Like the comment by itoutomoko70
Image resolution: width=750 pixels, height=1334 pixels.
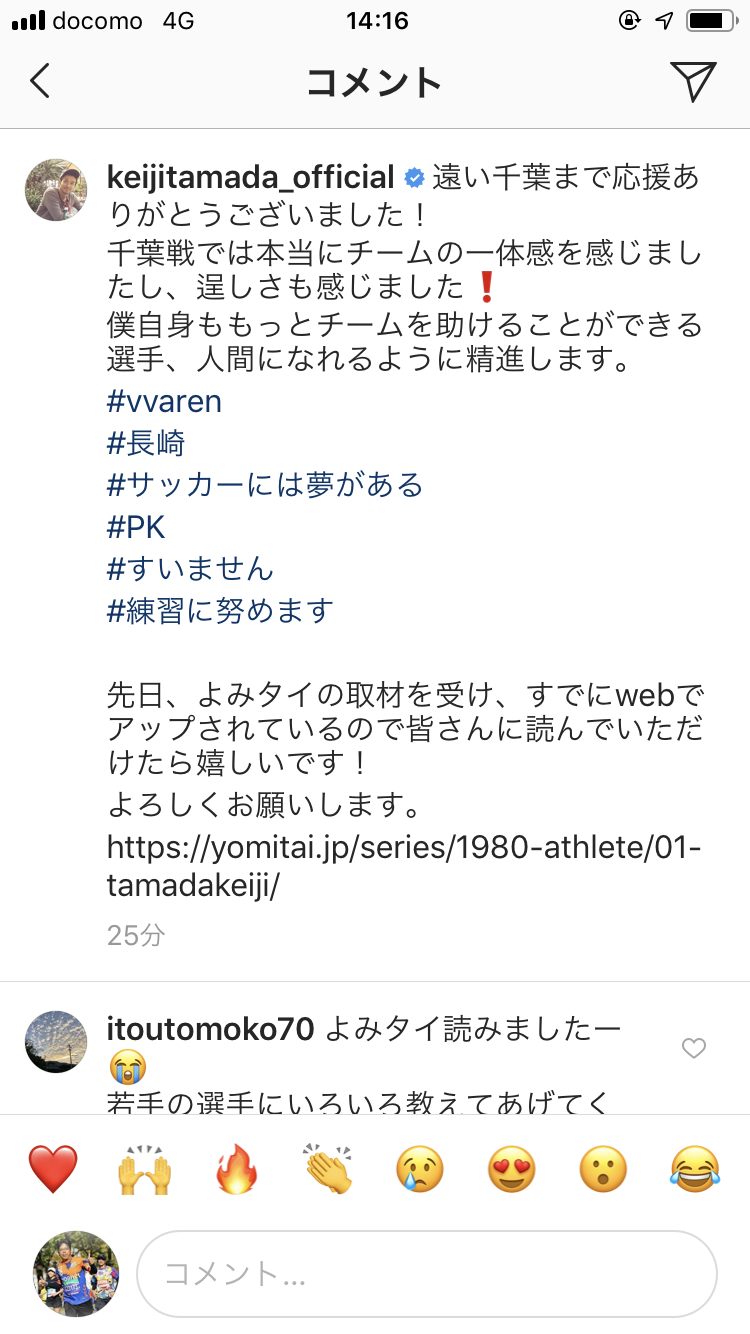point(693,1048)
